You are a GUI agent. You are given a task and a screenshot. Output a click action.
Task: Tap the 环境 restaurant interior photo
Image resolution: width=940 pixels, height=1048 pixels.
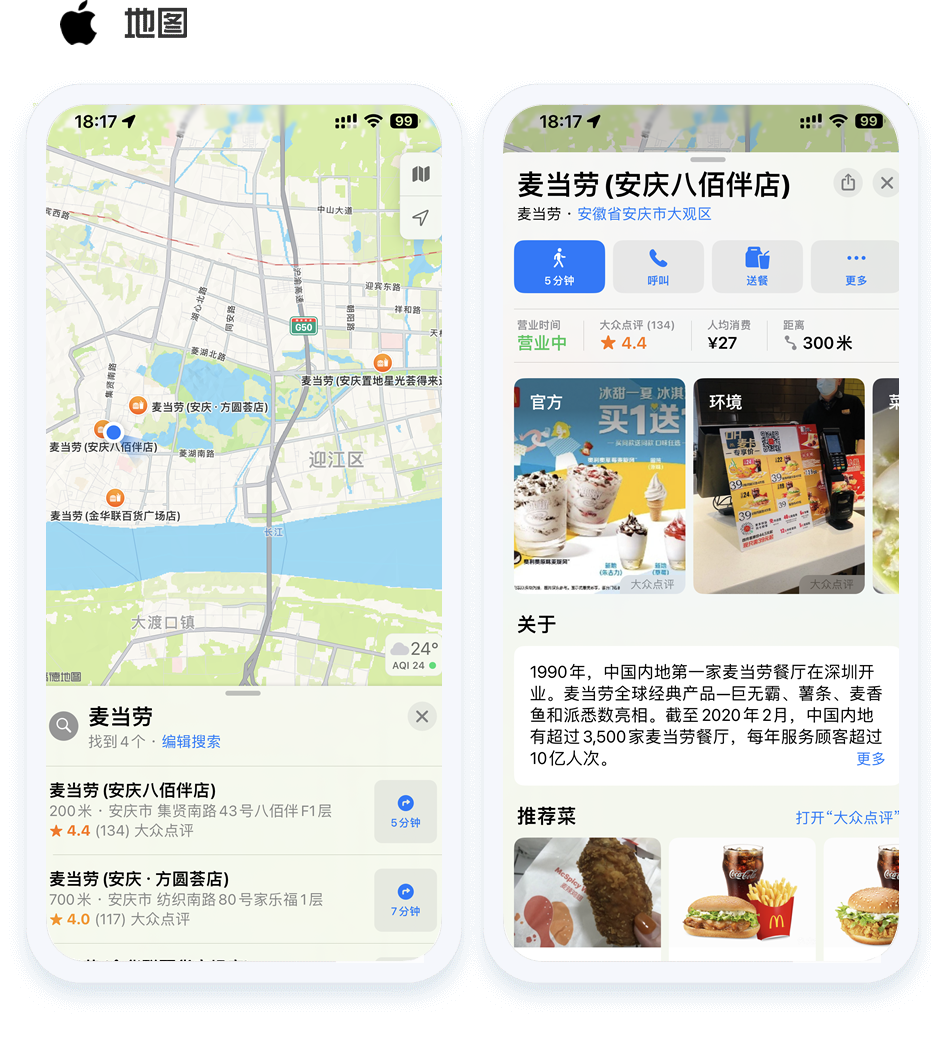[778, 483]
